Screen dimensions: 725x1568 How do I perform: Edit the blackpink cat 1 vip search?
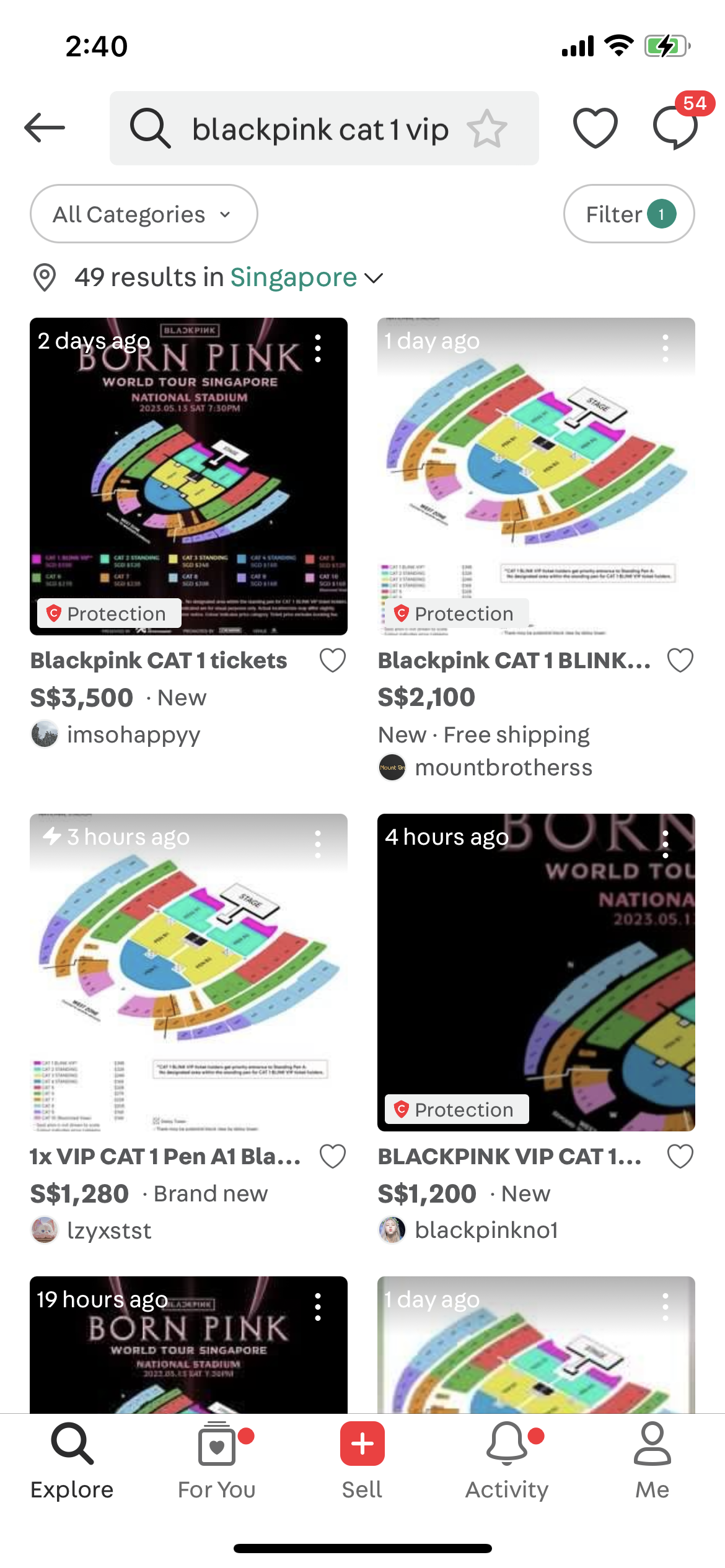coord(320,129)
